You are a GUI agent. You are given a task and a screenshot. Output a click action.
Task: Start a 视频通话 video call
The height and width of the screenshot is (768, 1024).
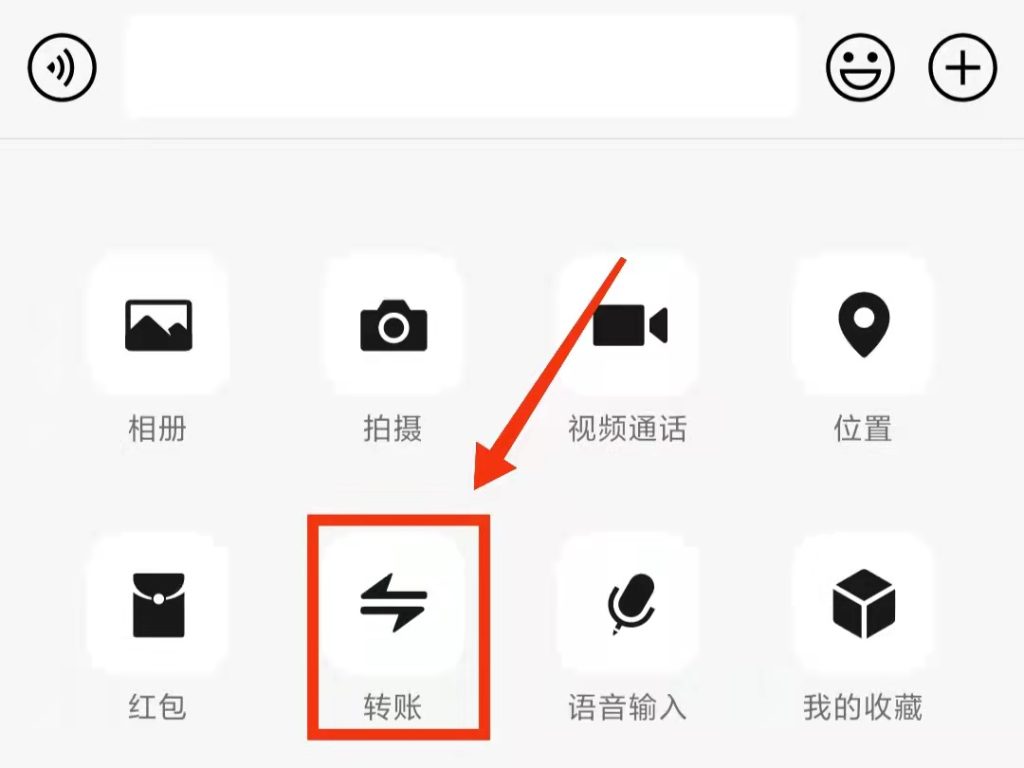pyautogui.click(x=628, y=325)
